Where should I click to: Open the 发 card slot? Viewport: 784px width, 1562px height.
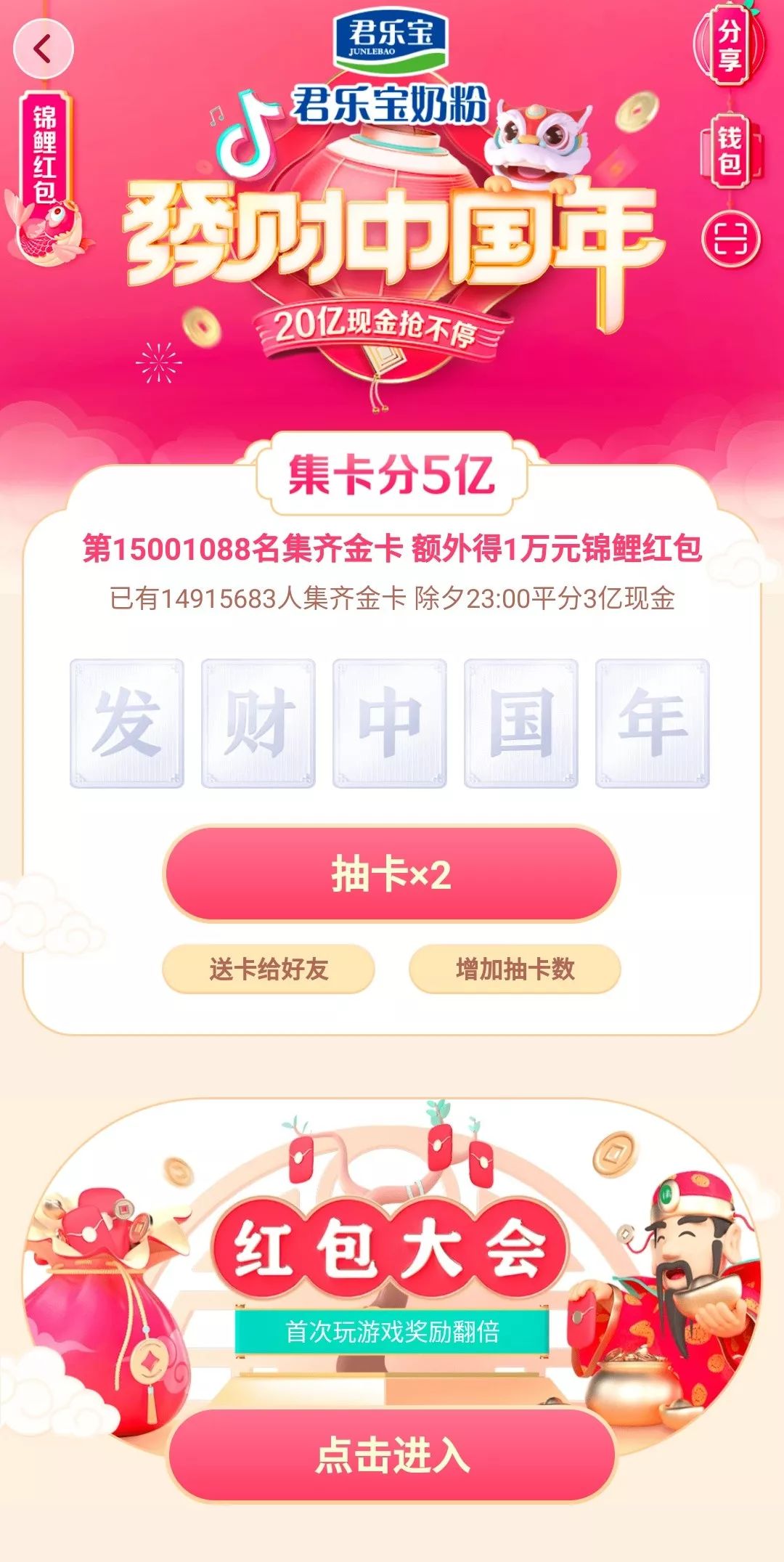tap(127, 723)
